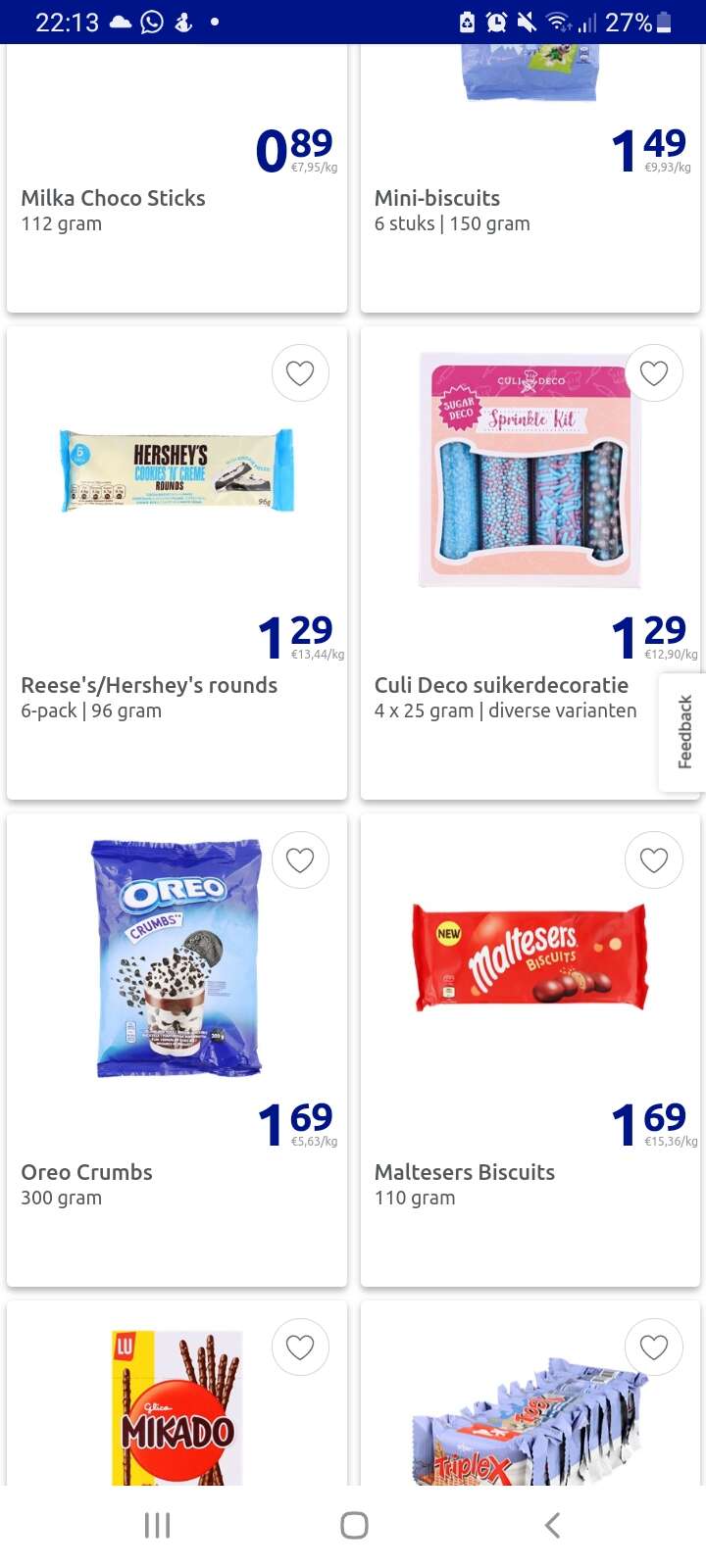
Task: Favorite the Reese's/Hershey's rounds product
Action: [300, 372]
